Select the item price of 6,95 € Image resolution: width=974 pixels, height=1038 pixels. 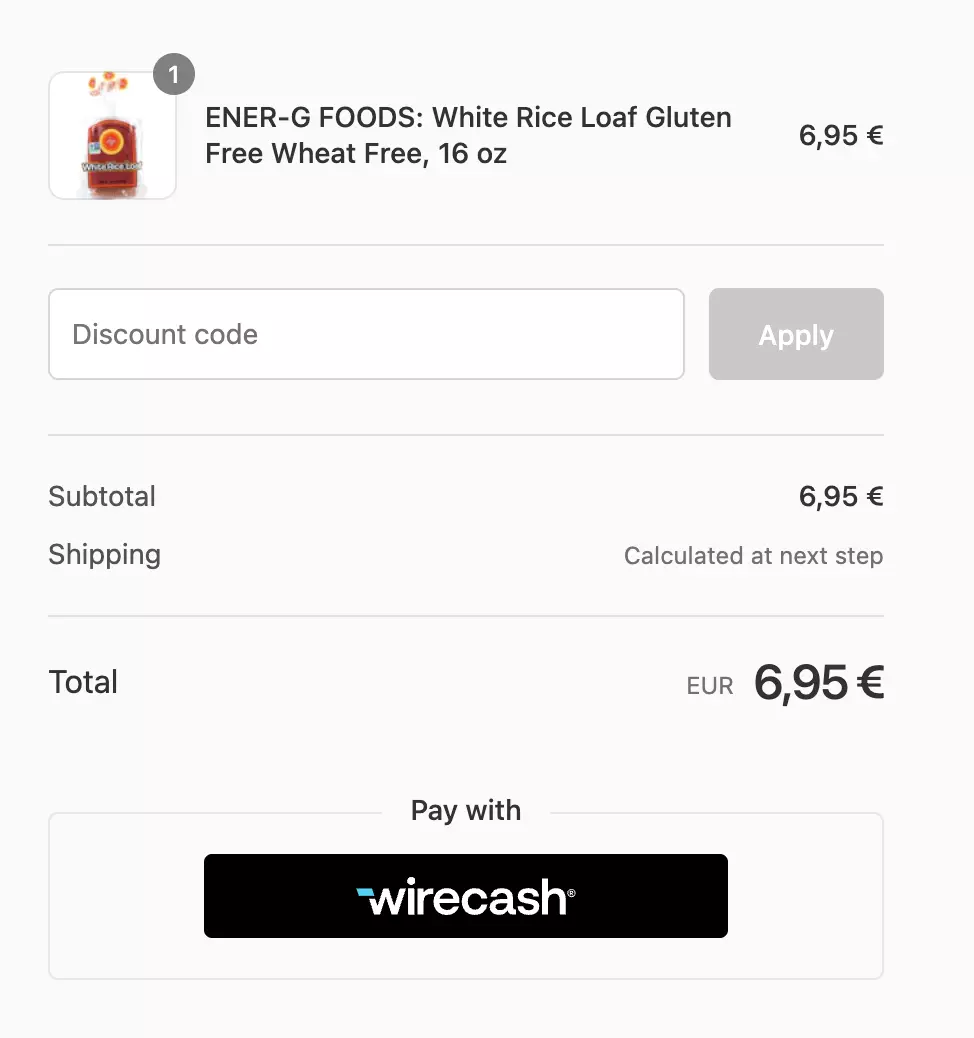(x=840, y=135)
